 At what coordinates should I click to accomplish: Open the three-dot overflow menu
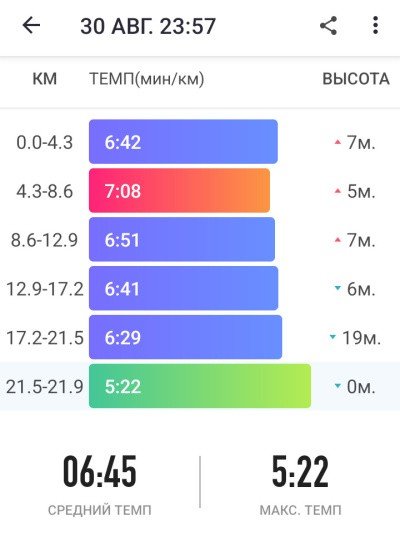(375, 25)
